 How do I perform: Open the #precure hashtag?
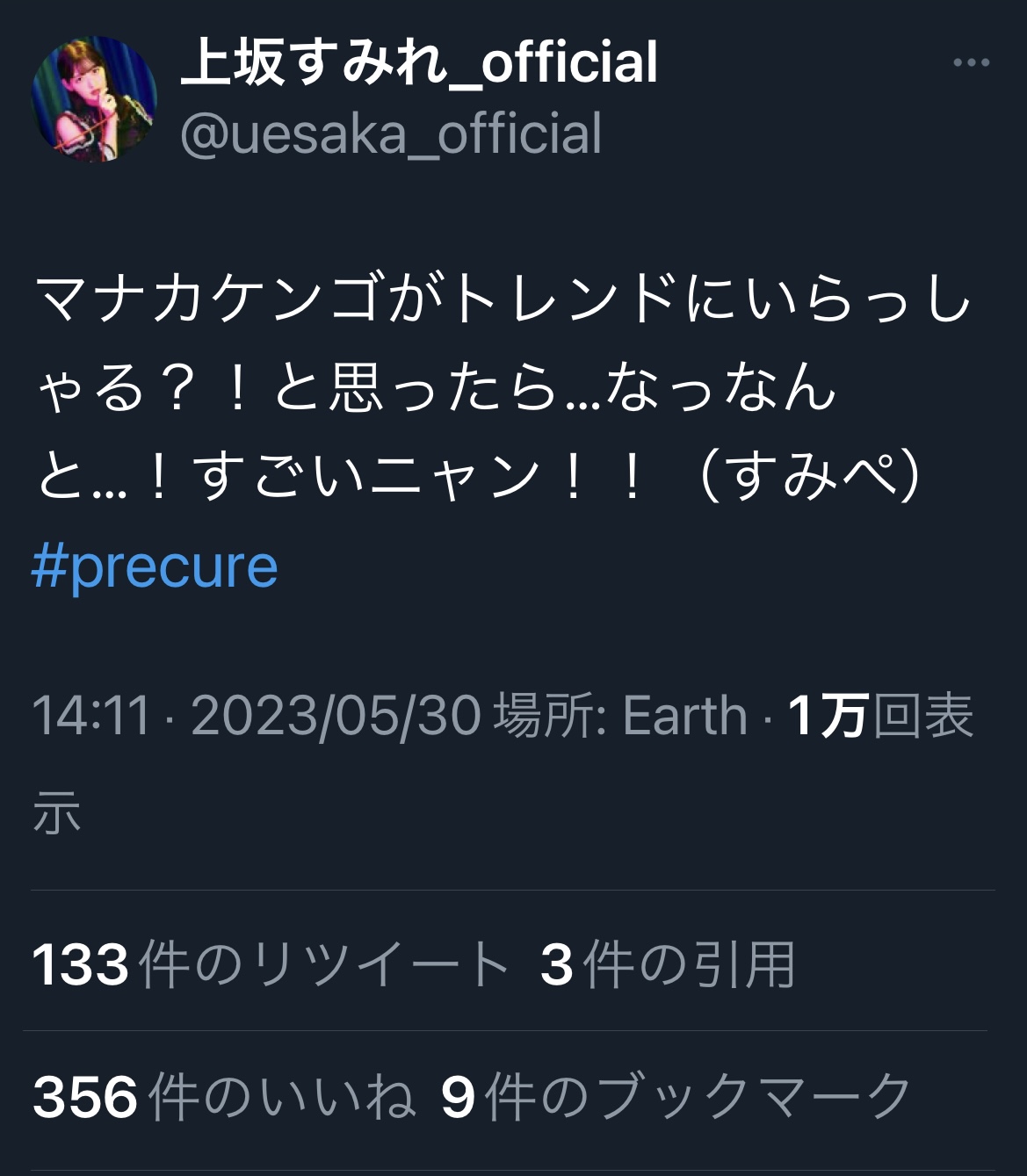155,566
